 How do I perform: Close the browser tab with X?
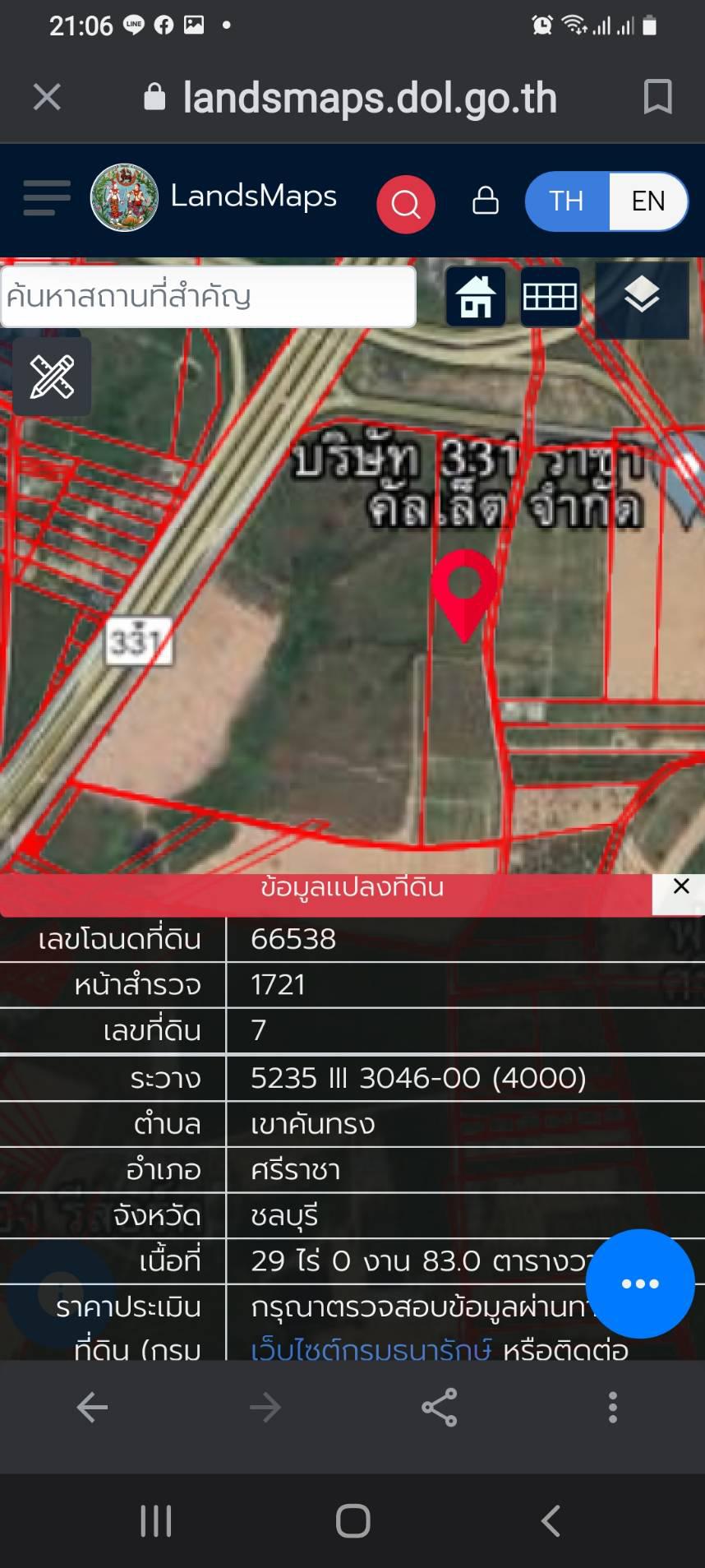(47, 97)
